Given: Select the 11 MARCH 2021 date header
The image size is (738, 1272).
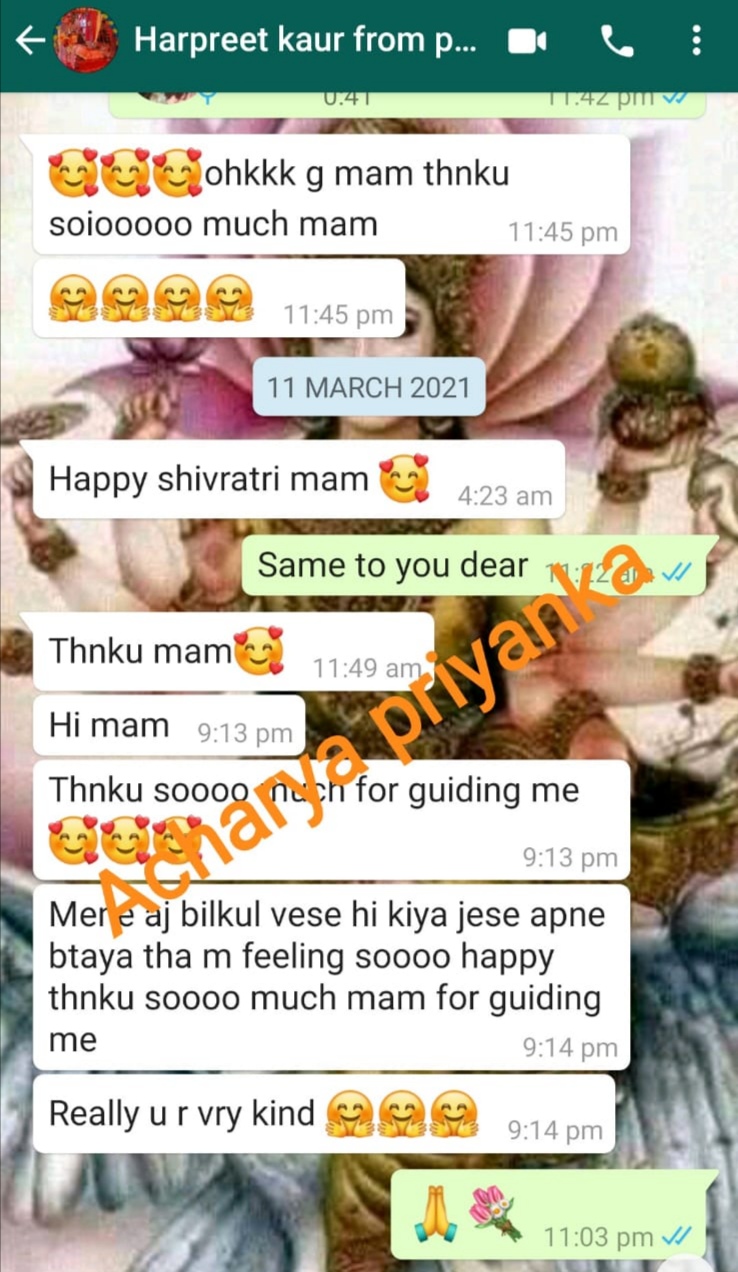Looking at the screenshot, I should 369,387.
